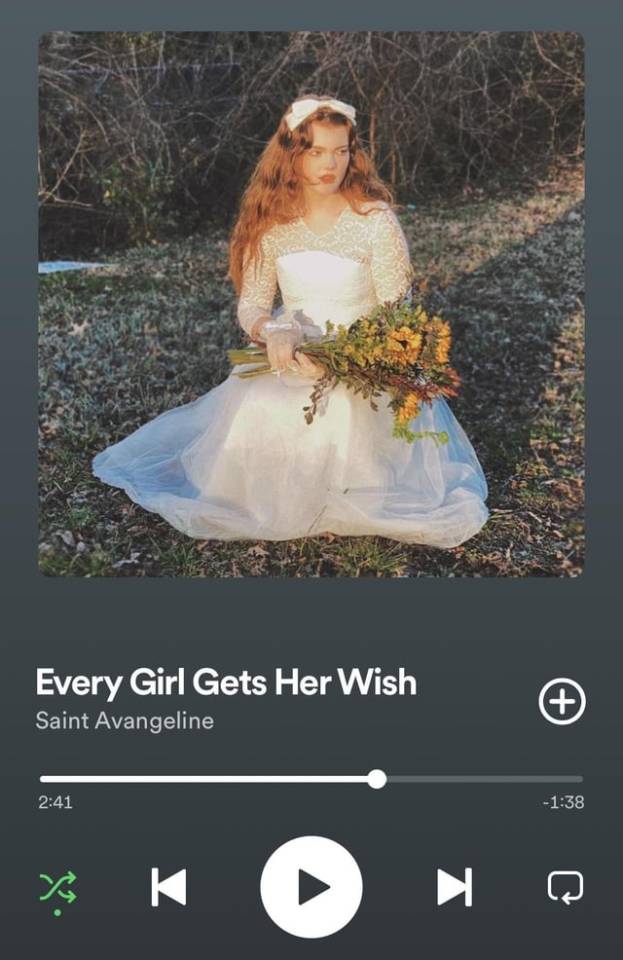Skip back to the previous track
Screen dimensions: 623x960
pyautogui.click(x=168, y=887)
